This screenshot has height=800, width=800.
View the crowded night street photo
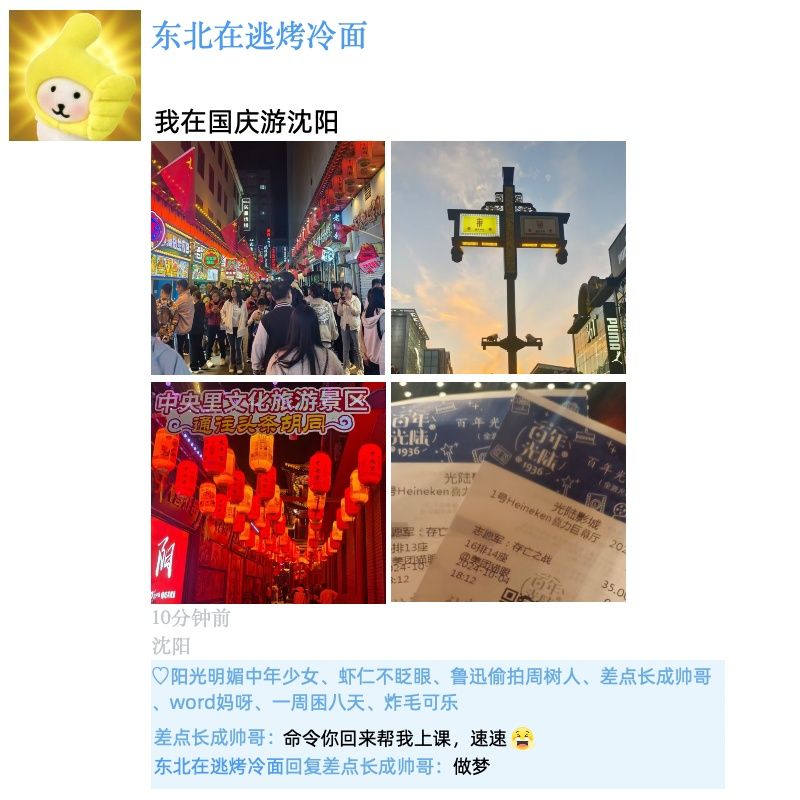[268, 258]
